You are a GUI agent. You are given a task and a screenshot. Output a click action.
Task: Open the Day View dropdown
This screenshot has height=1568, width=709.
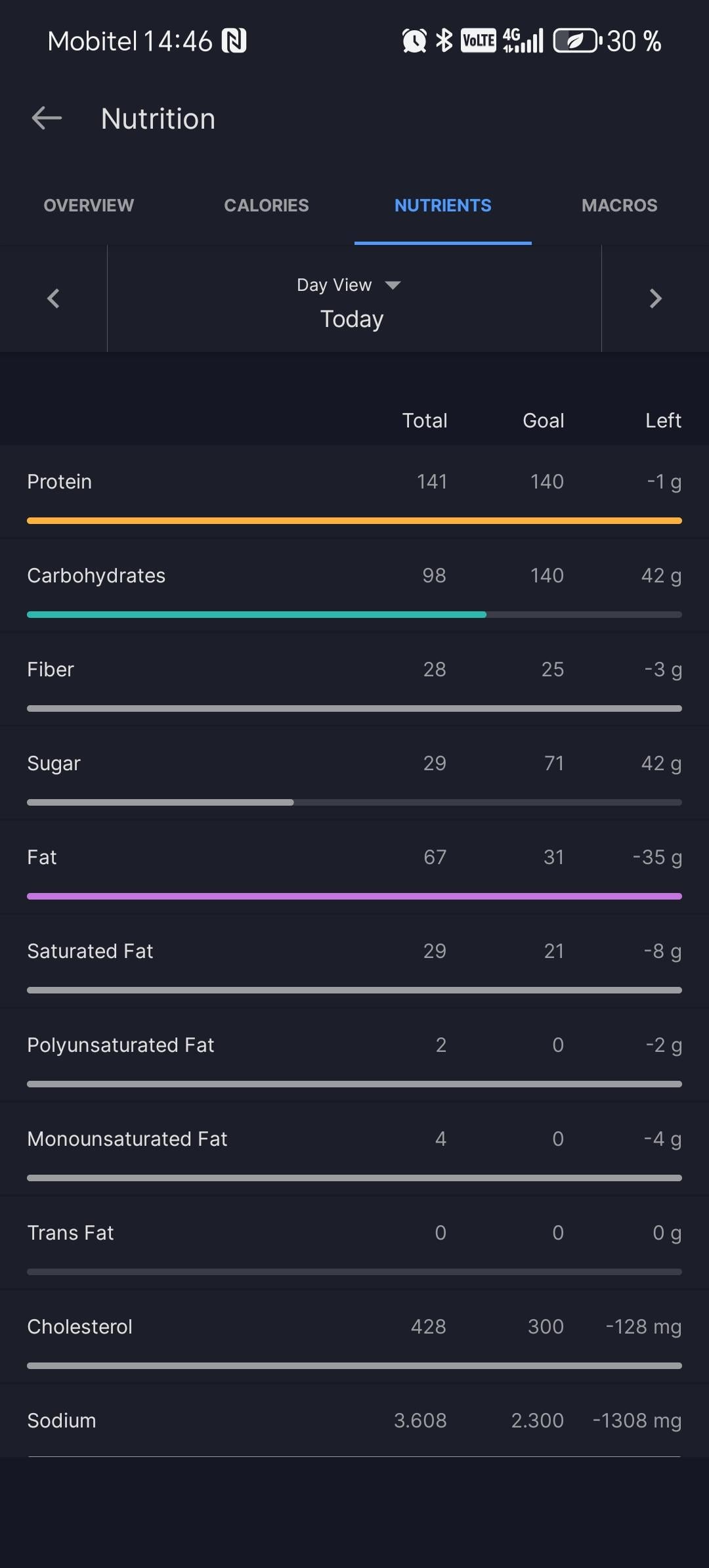(349, 285)
